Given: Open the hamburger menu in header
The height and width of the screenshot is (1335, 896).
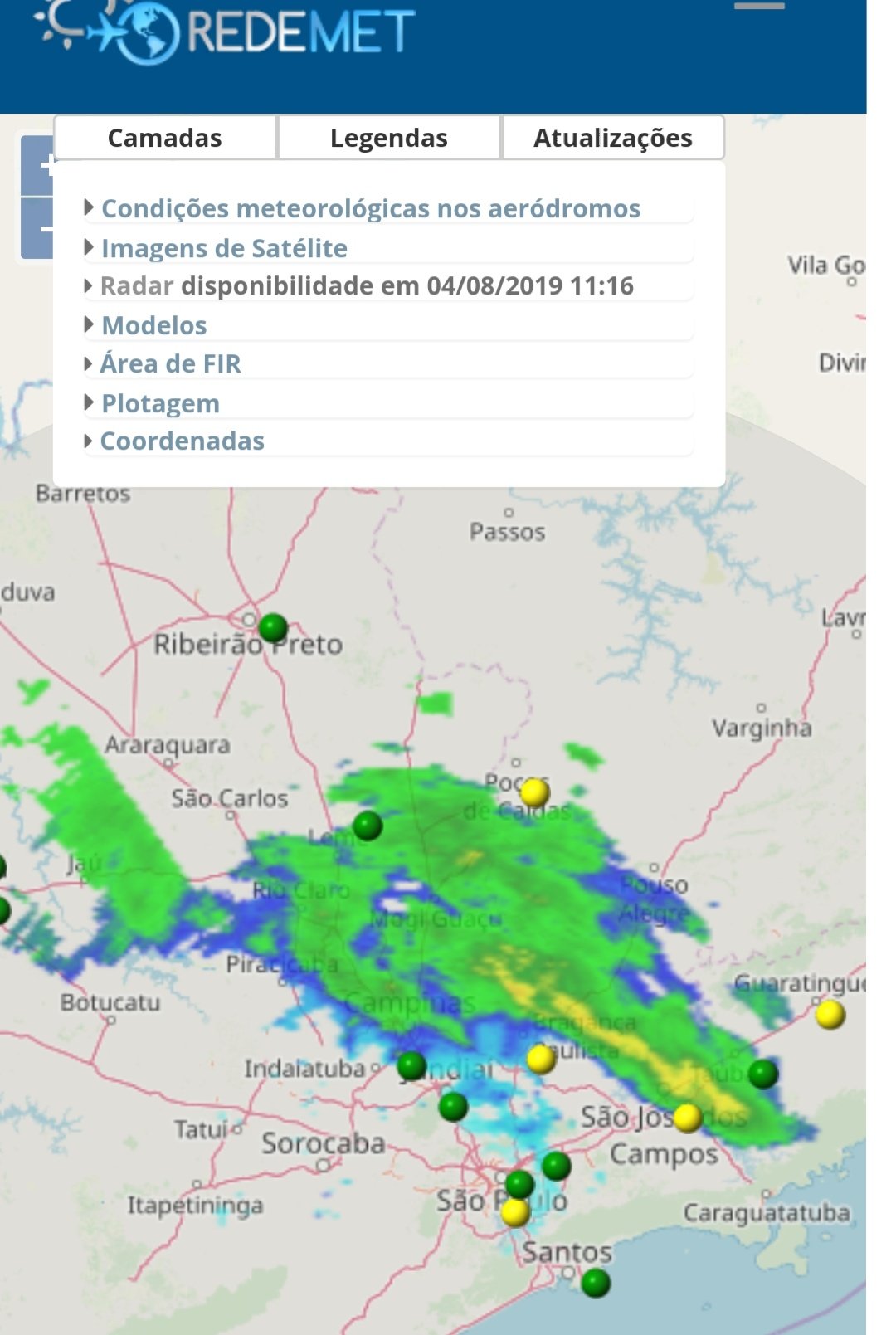Looking at the screenshot, I should click(x=759, y=7).
